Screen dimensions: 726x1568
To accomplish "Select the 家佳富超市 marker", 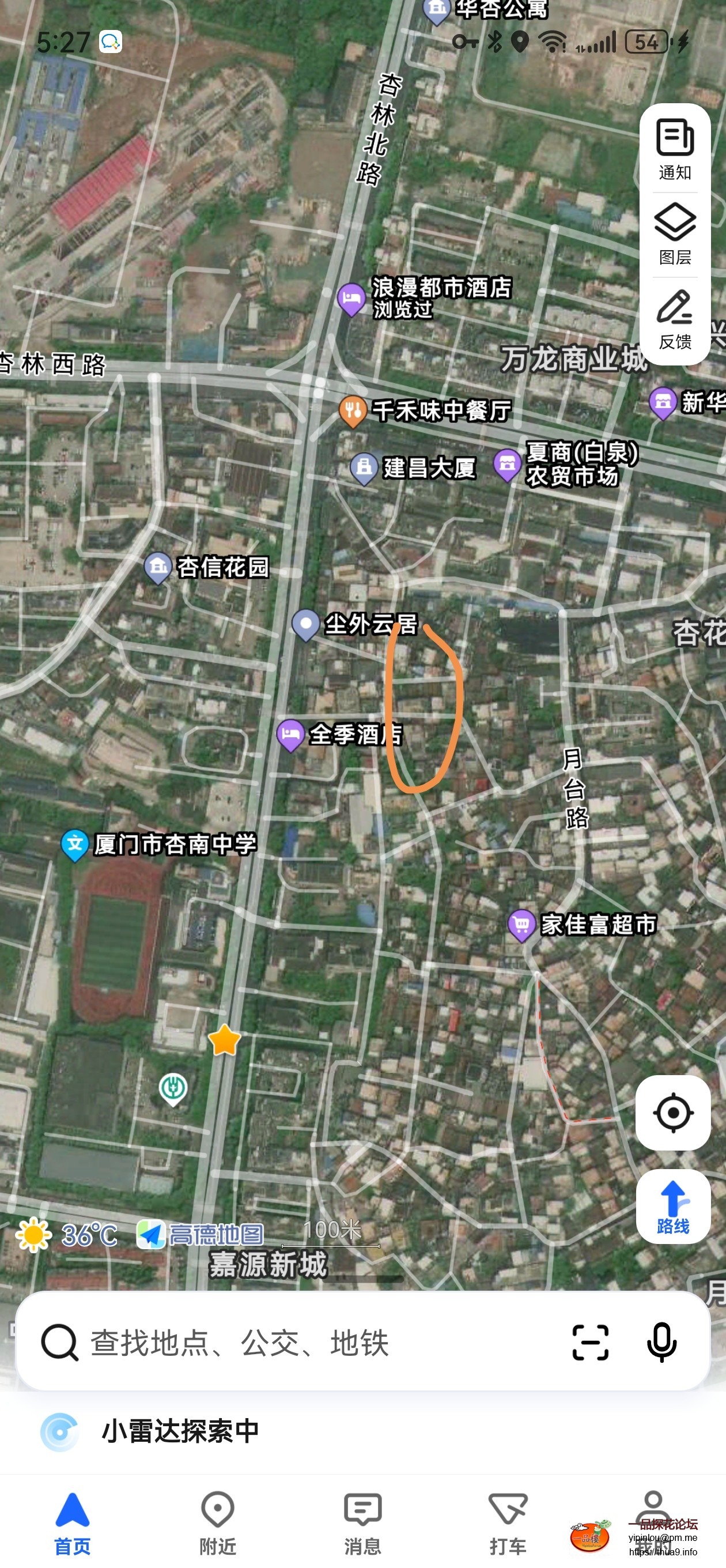I will coord(521,925).
